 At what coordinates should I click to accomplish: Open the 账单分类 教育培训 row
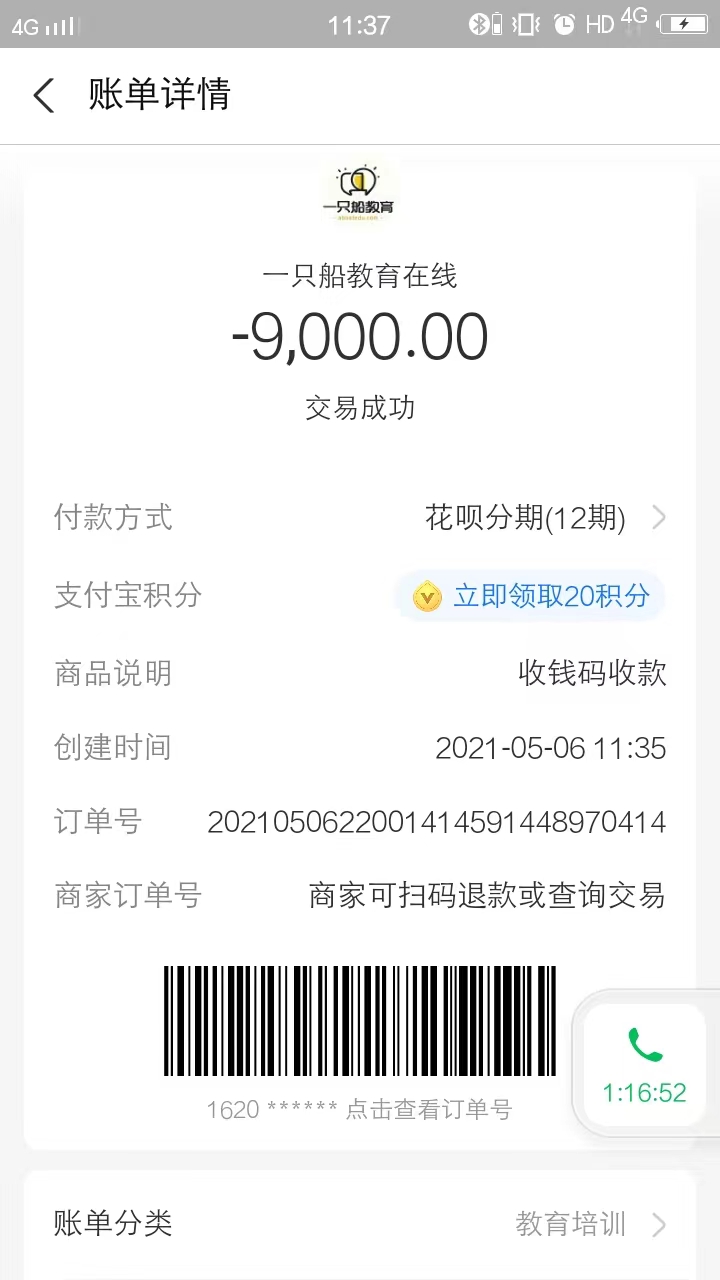(x=360, y=1224)
